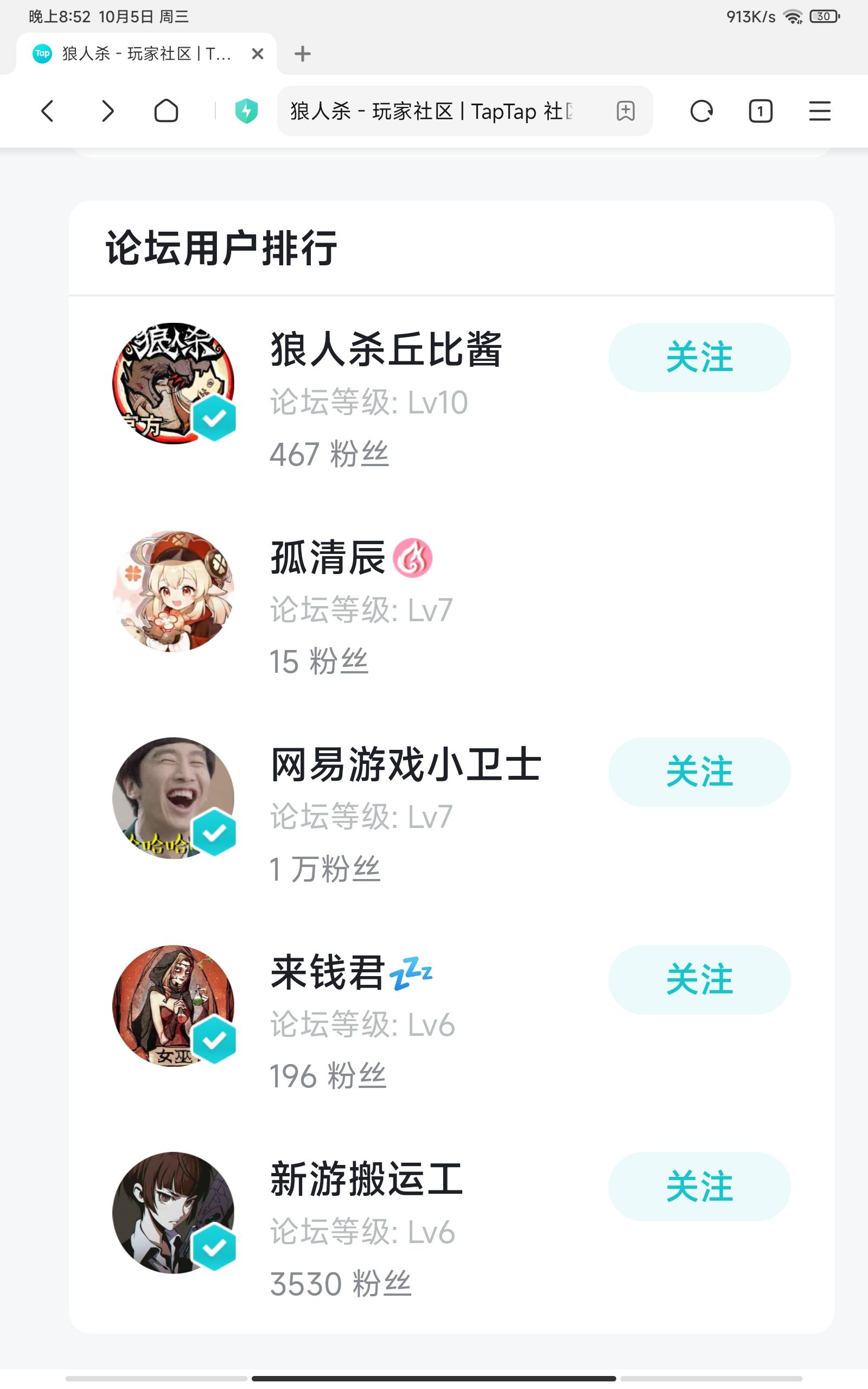The image size is (868, 1389).
Task: Focus the address bar showing 狼人杀 - 玩家社区
Action: click(x=436, y=111)
